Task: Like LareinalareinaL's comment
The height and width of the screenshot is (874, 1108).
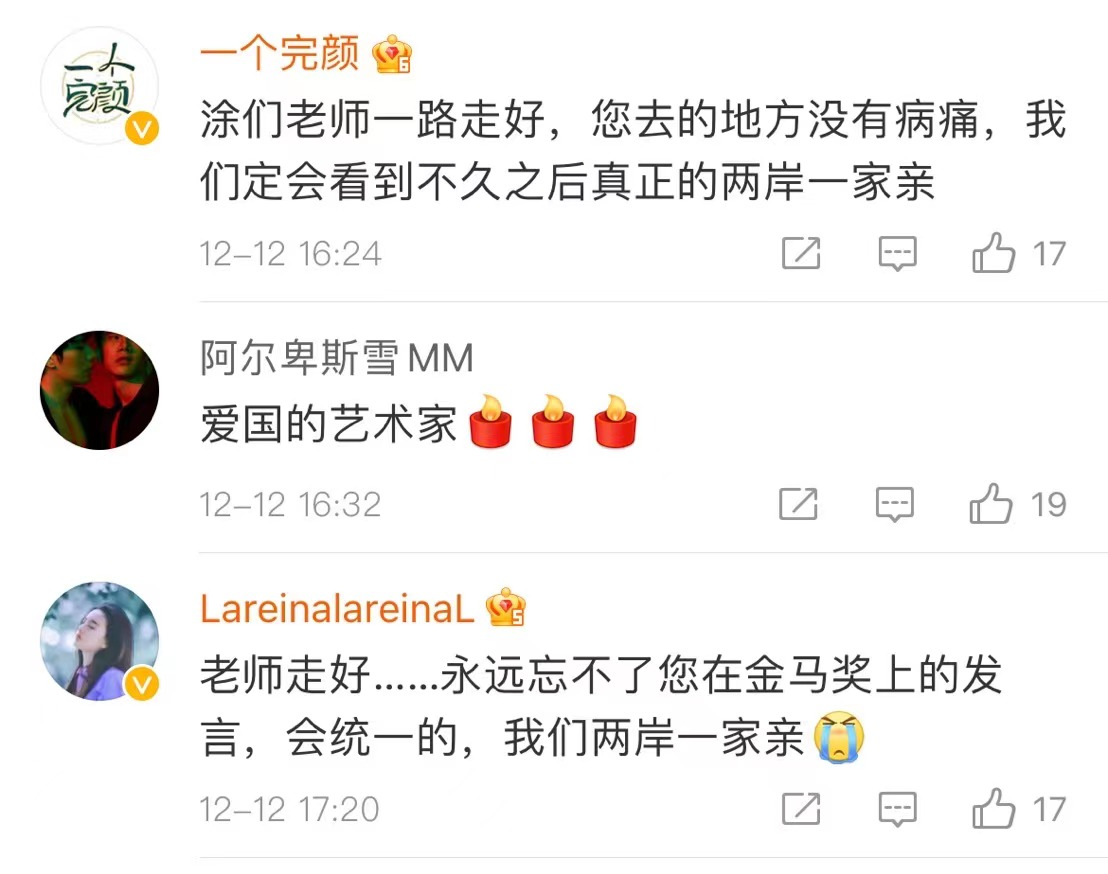Action: coord(994,808)
